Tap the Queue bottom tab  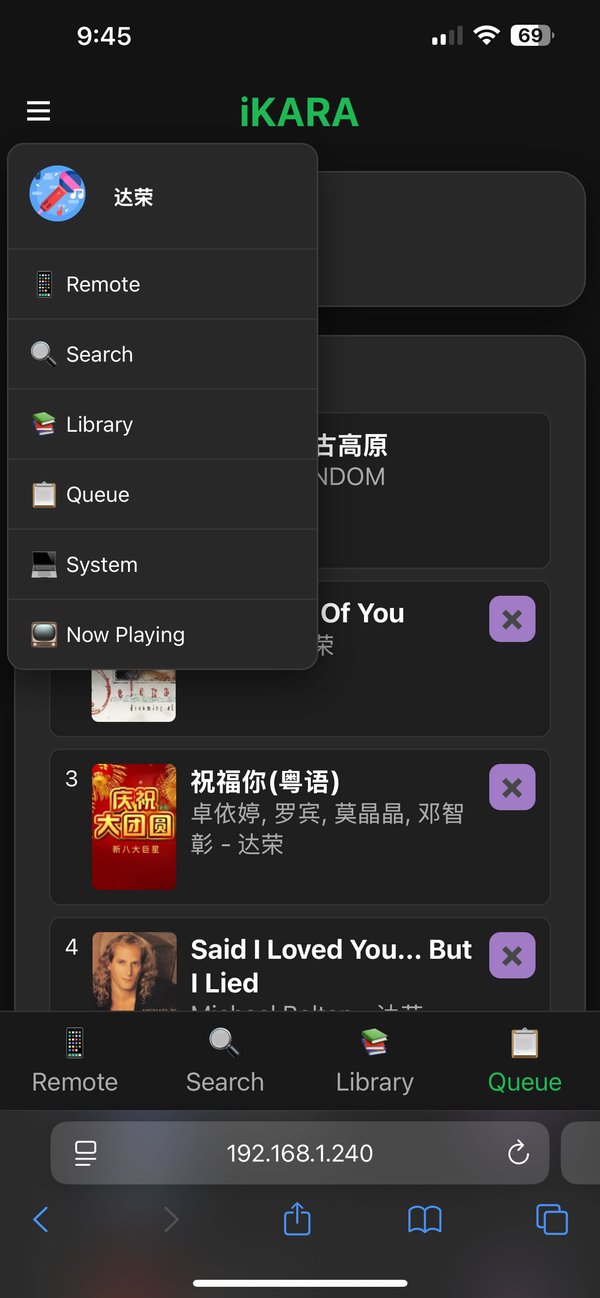pos(525,1061)
